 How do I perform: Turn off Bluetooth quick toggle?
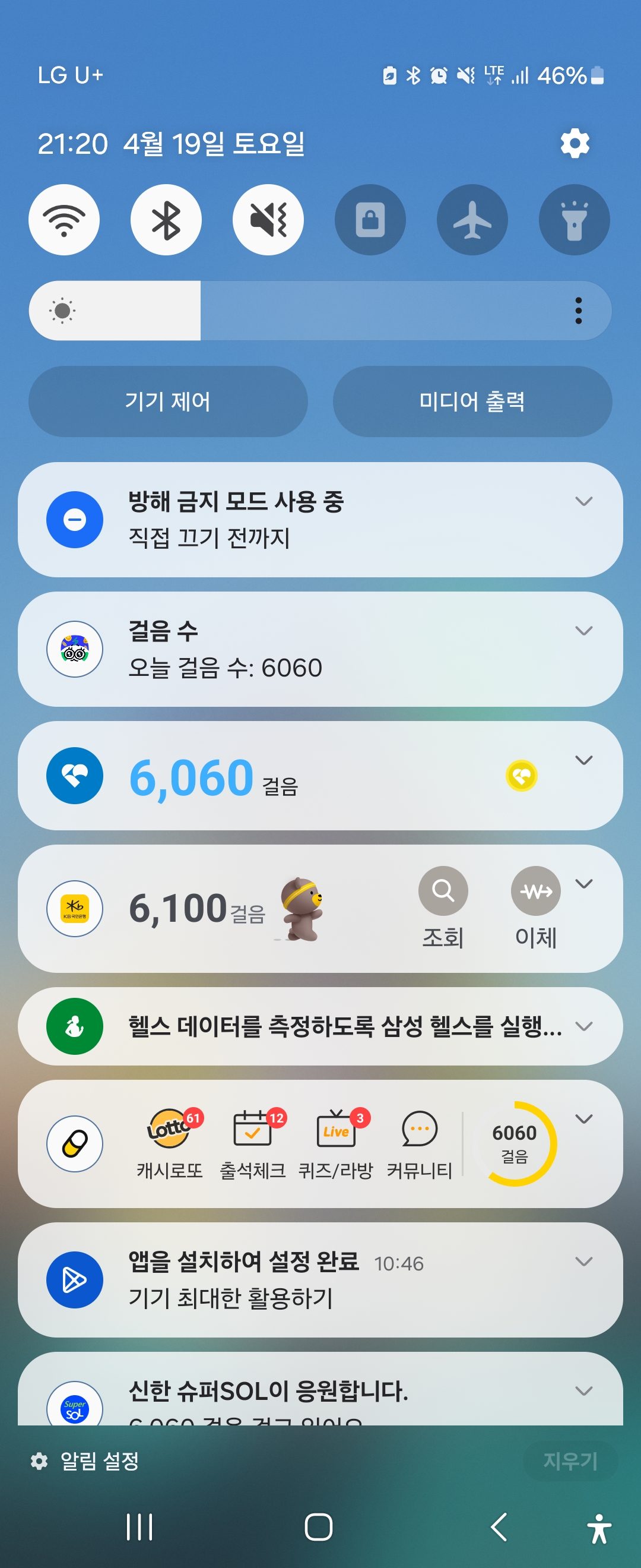(x=166, y=220)
